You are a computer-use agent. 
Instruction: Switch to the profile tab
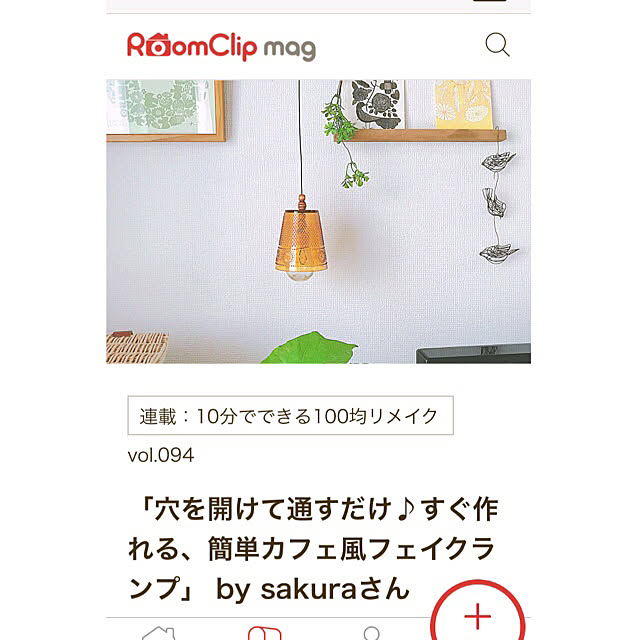click(372, 633)
